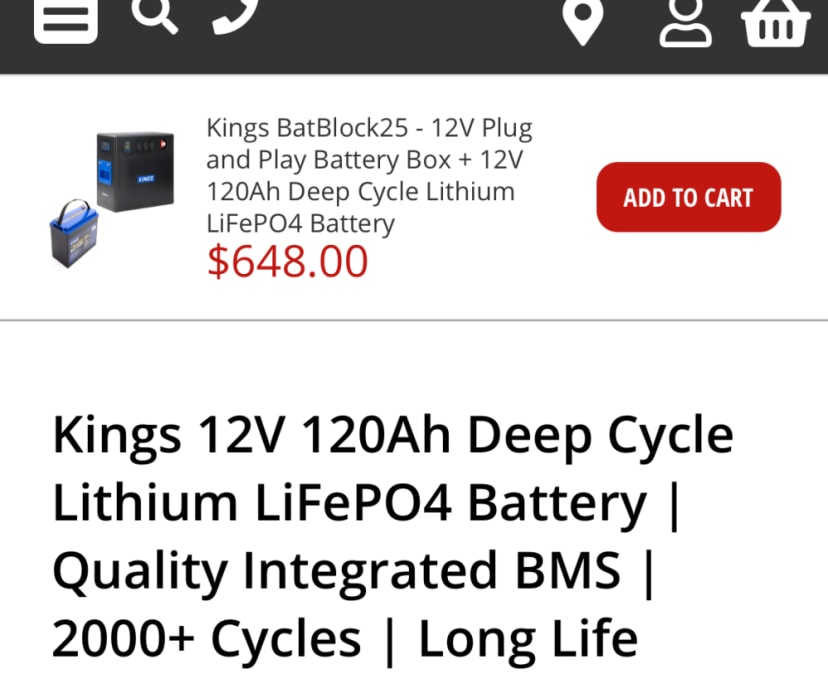Viewport: 828px width, 684px height.
Task: Open the shopping basket
Action: coord(775,20)
